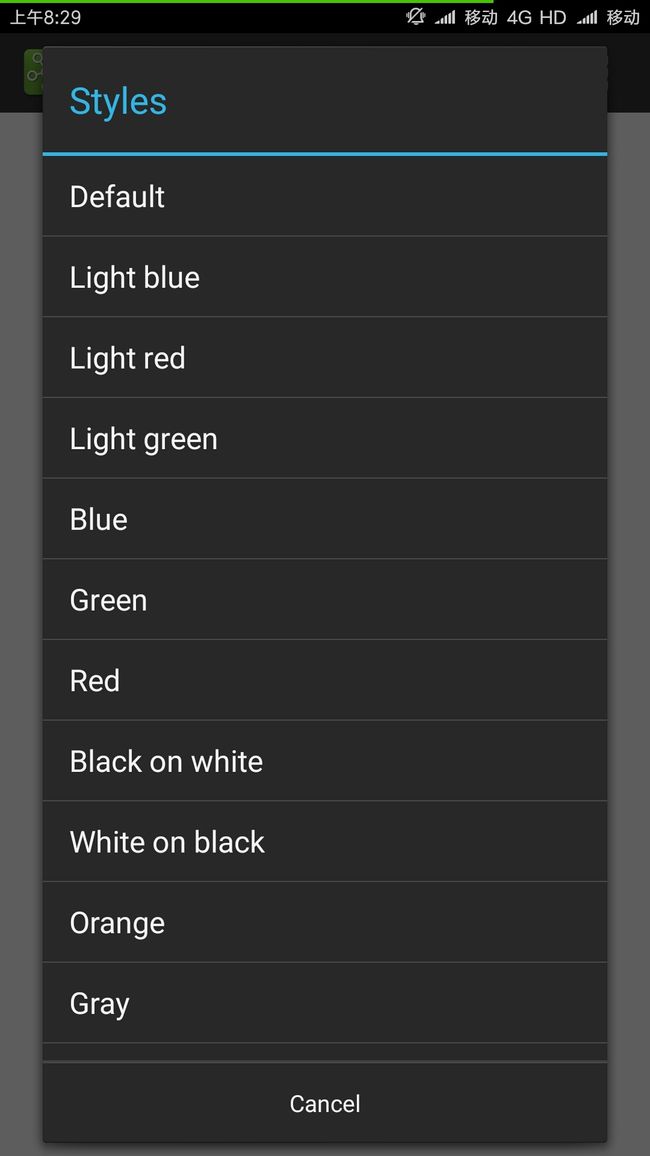Choose the Orange style
Image resolution: width=650 pixels, height=1156 pixels.
pyautogui.click(x=324, y=922)
